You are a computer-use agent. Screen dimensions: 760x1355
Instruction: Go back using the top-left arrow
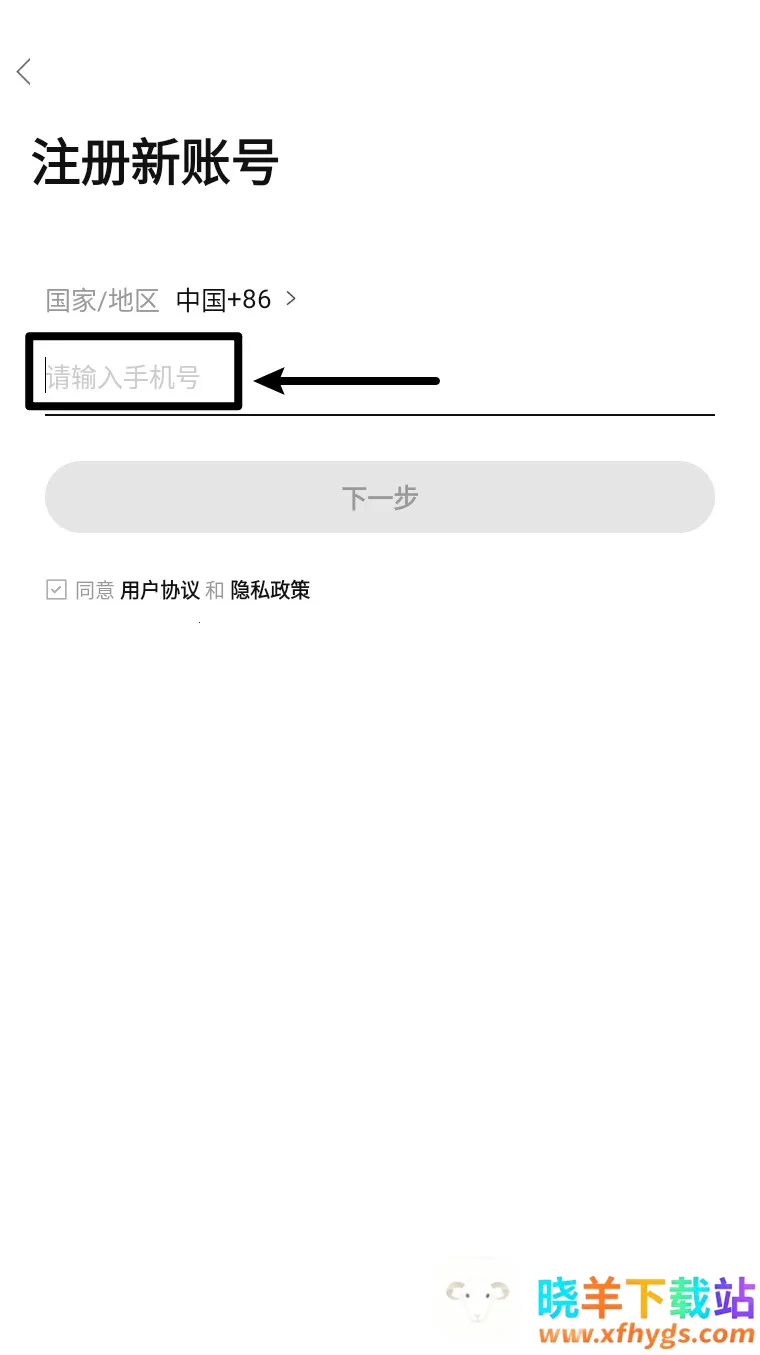tap(24, 72)
